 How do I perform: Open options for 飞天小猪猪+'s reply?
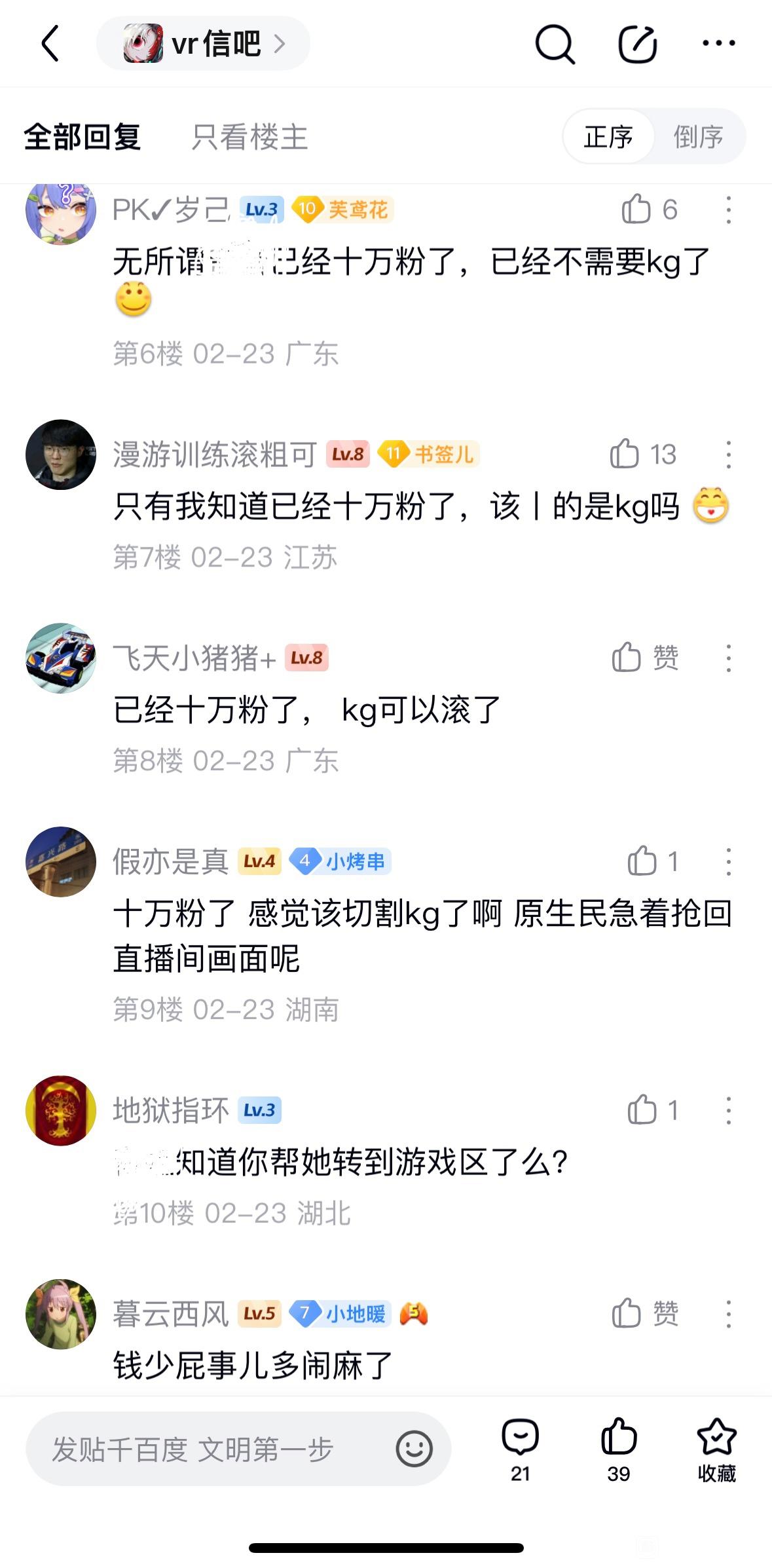[x=728, y=658]
